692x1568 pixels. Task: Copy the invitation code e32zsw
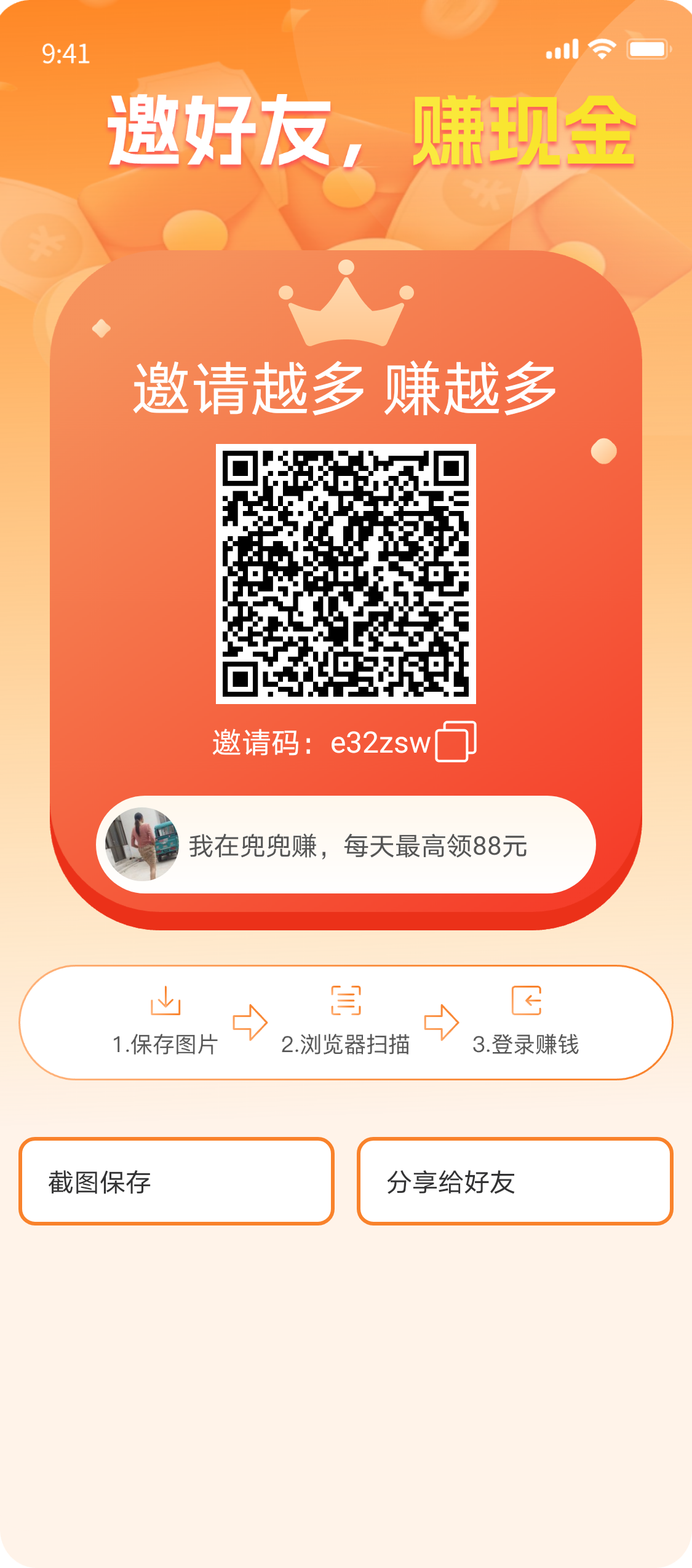[x=456, y=742]
